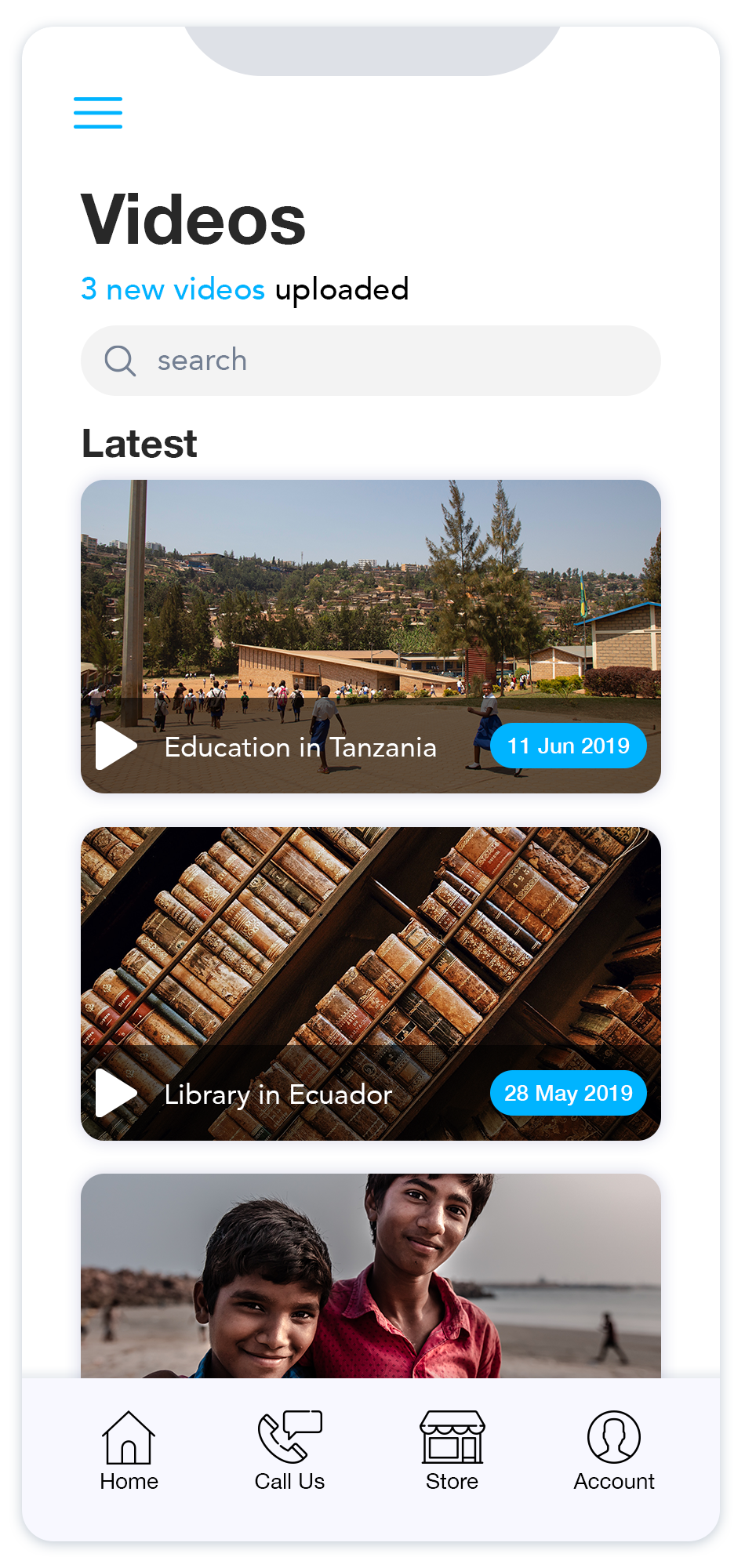This screenshot has width=745, height=1568.
Task: Play the Library in Ecuador video
Action: 115,1093
